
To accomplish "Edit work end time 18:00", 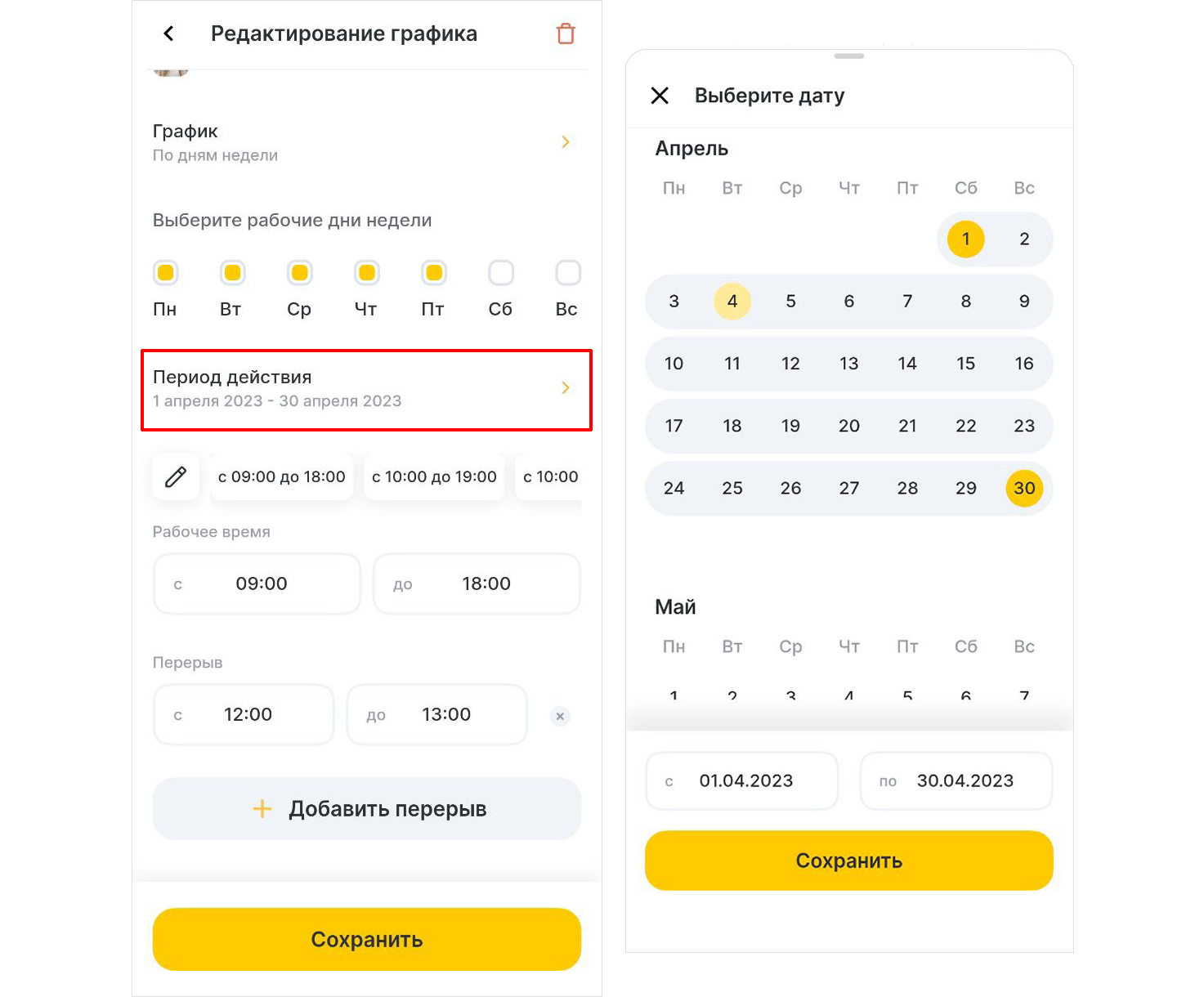I will 477,583.
